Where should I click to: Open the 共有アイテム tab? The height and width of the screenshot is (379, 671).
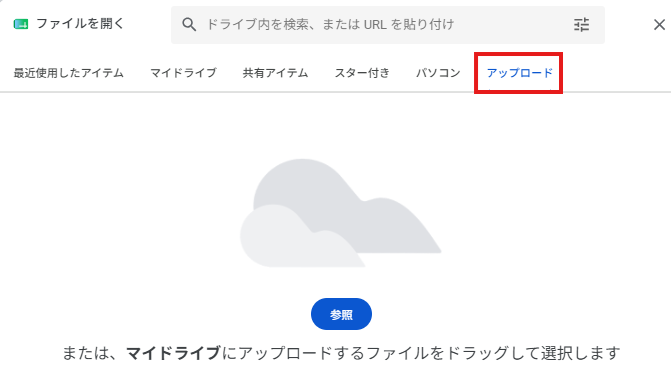(276, 73)
